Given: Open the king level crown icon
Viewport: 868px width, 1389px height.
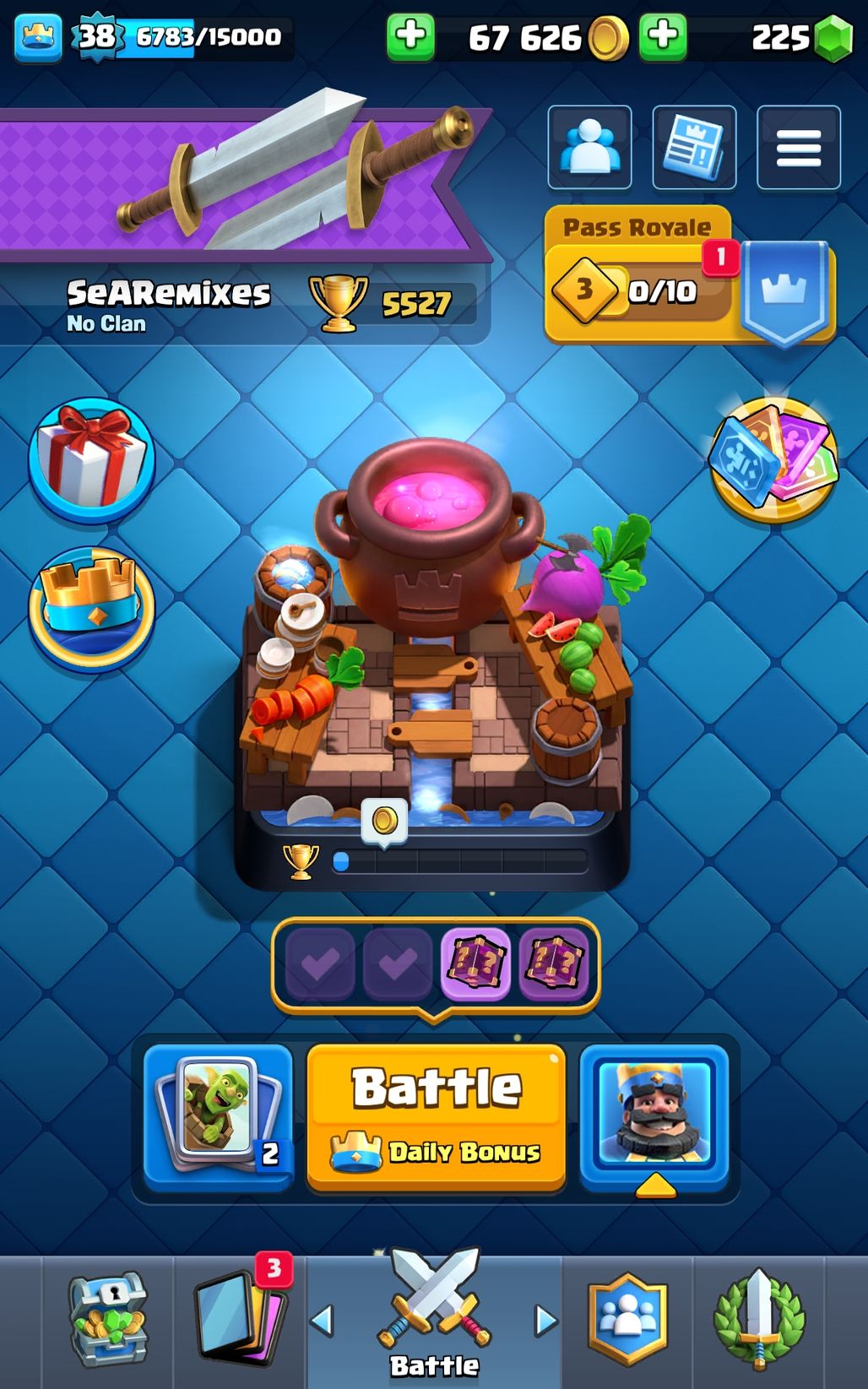Looking at the screenshot, I should (38, 36).
